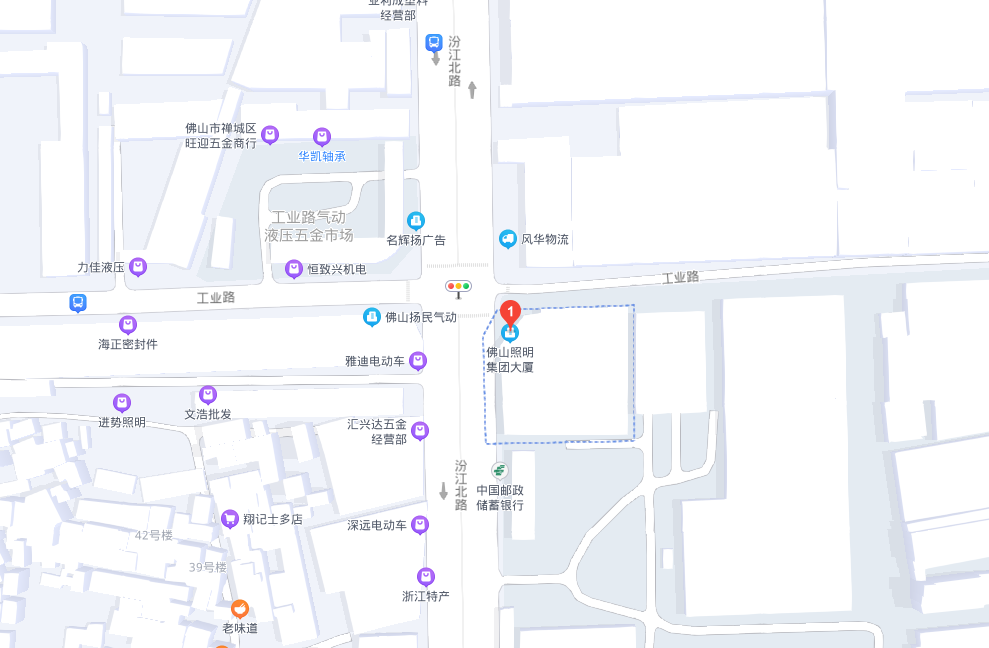Select the 汇兴达五金经营部 marker
The height and width of the screenshot is (648, 989).
tap(421, 431)
